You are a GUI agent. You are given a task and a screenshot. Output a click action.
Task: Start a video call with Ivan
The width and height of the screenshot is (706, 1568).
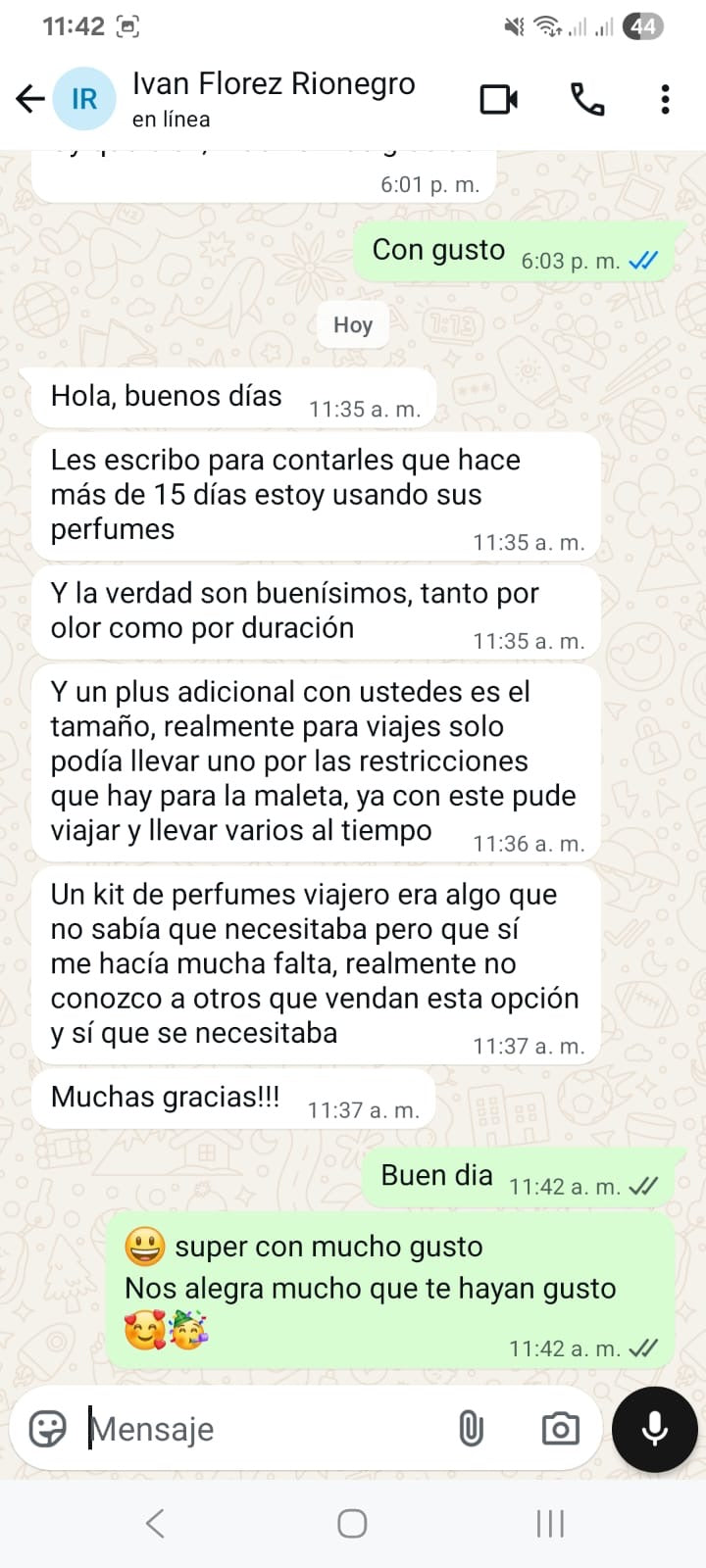click(498, 99)
